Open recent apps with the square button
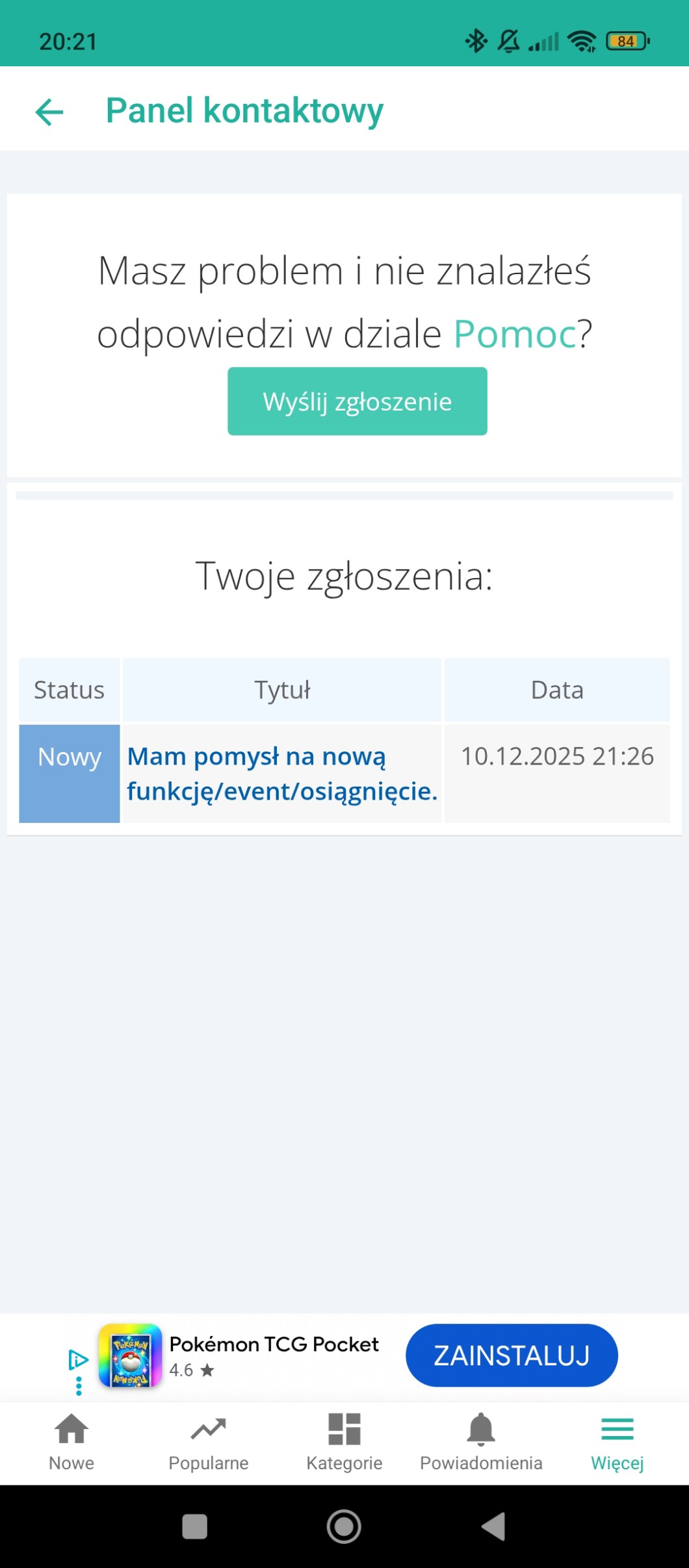 [x=194, y=1526]
